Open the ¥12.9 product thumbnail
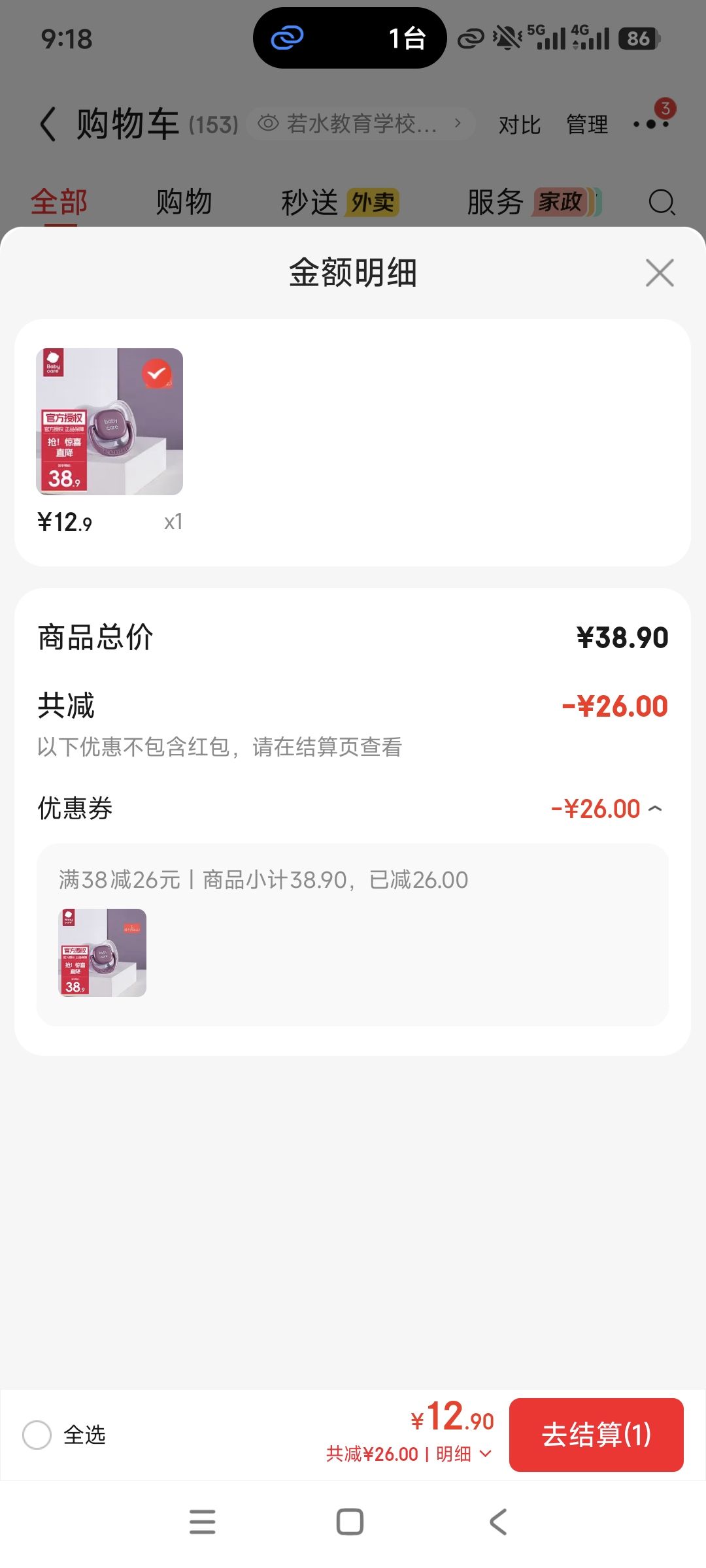 tap(109, 421)
